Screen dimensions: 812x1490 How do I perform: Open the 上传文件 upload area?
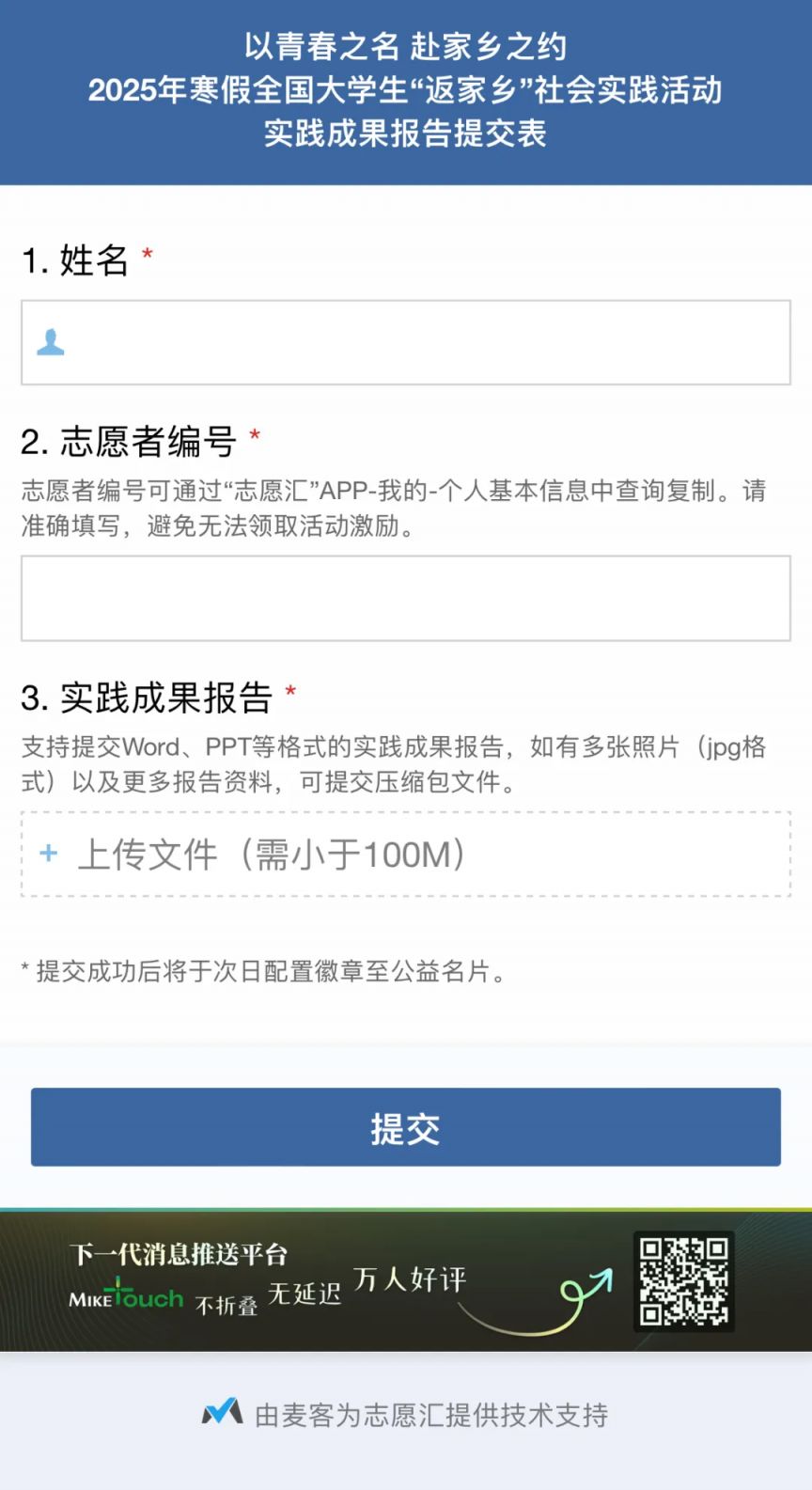[x=405, y=854]
